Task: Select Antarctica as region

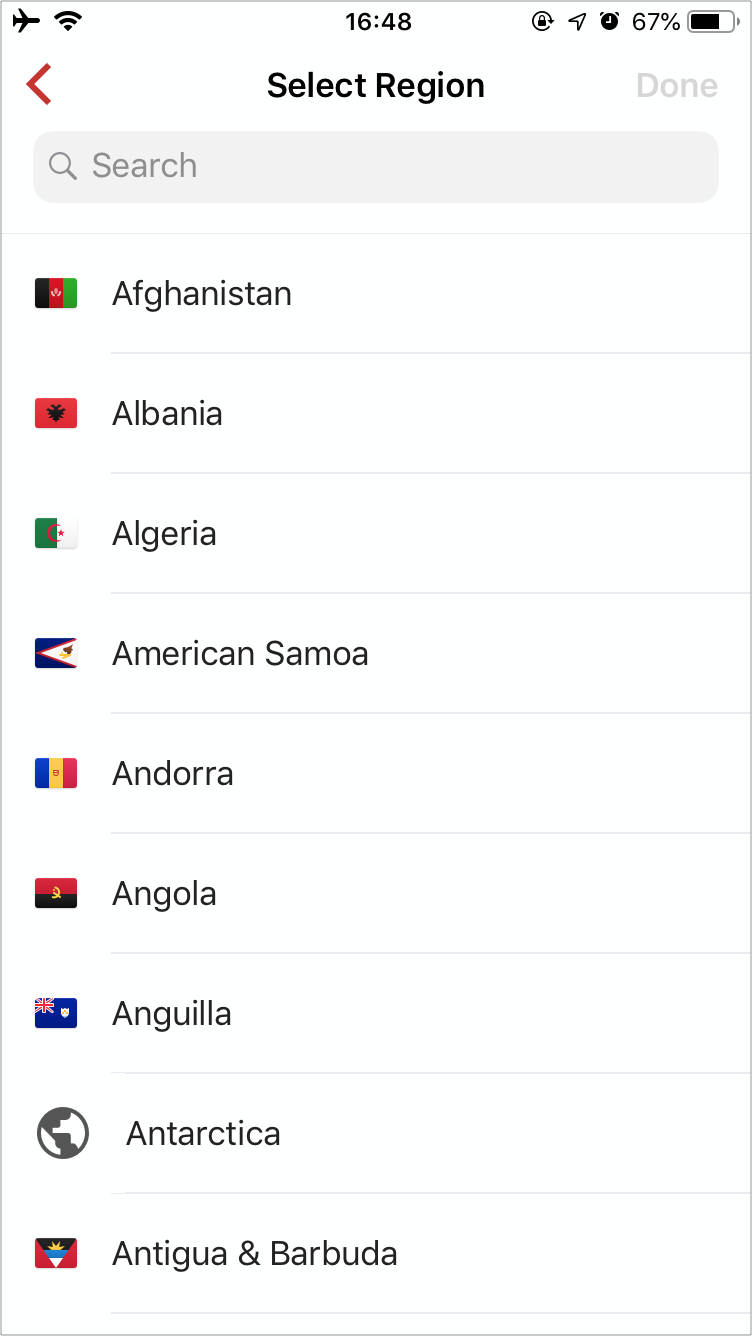Action: coord(376,1134)
